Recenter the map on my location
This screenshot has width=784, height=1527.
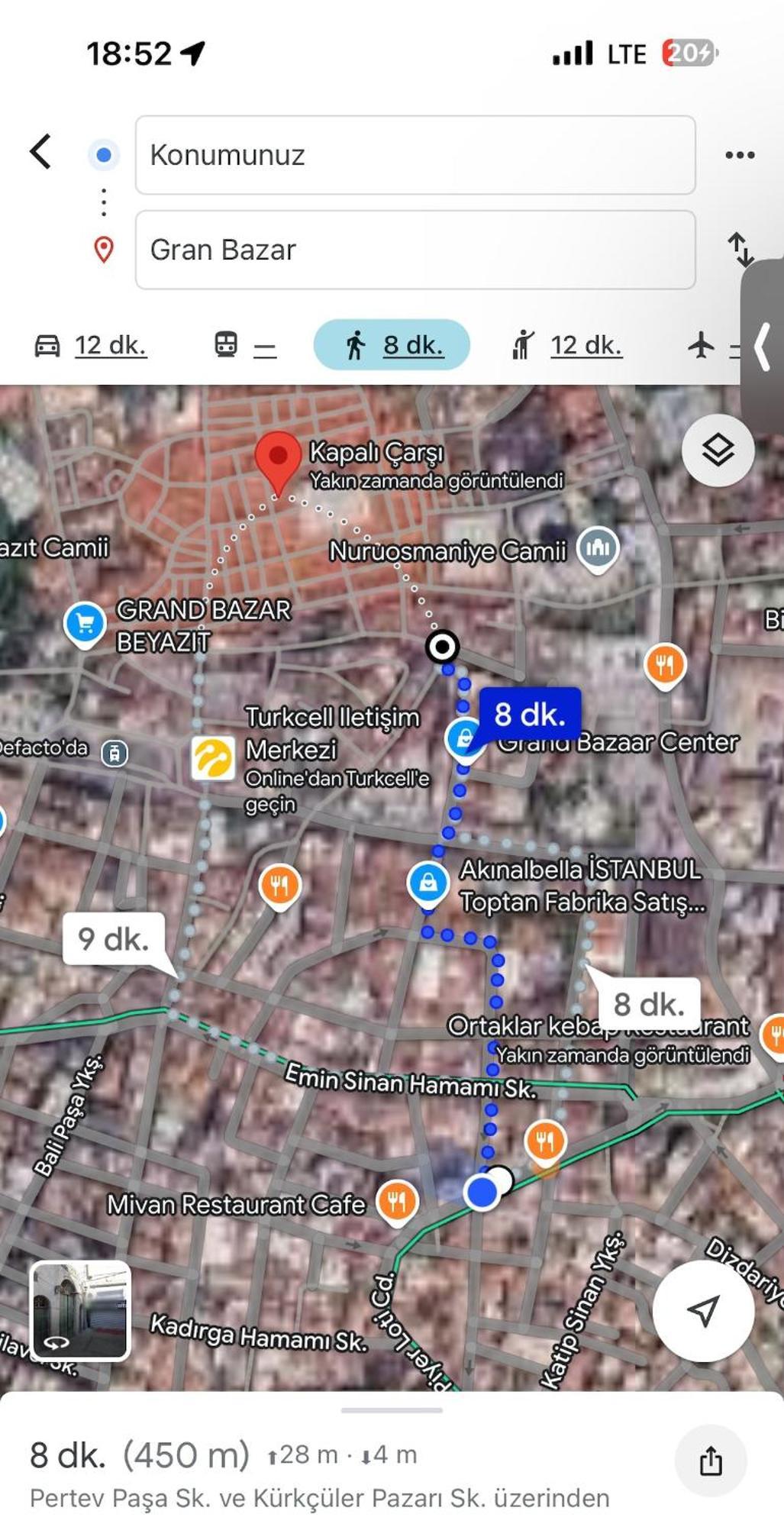(703, 1310)
